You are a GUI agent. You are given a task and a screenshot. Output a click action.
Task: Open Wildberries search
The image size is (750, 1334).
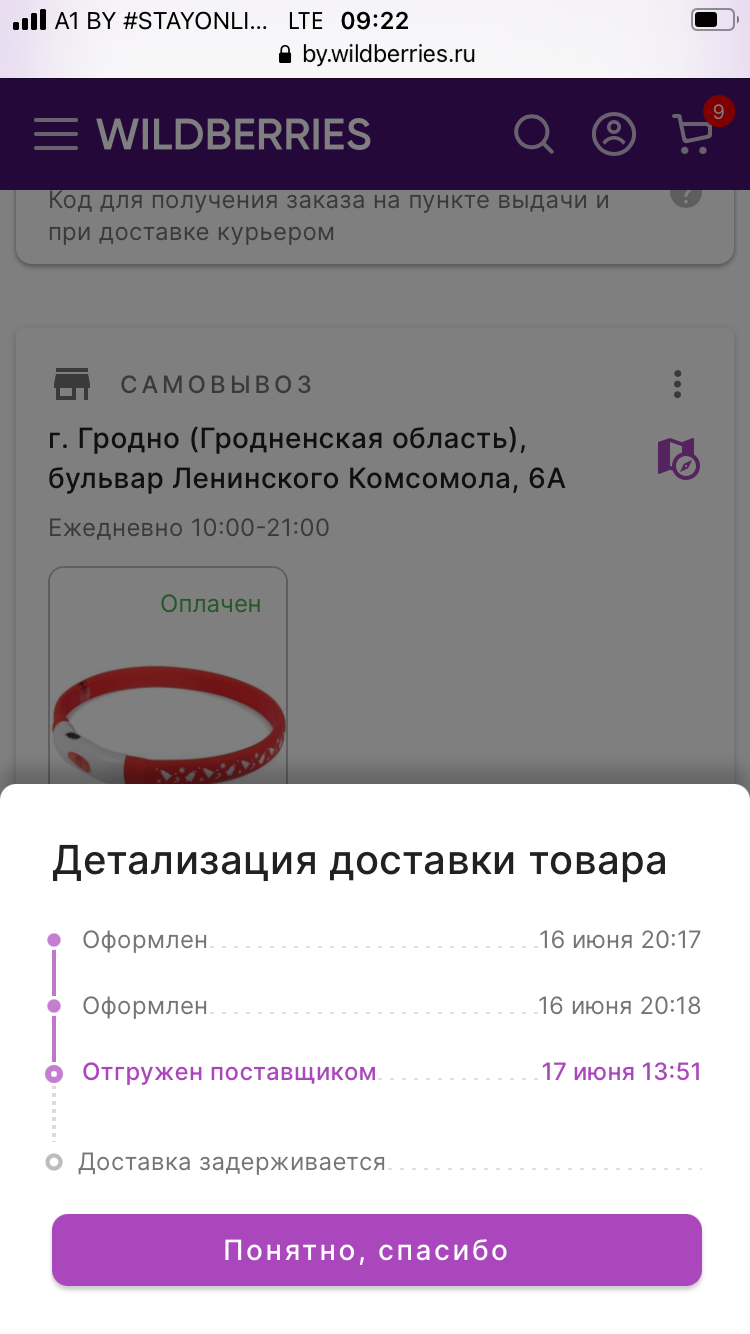point(533,134)
